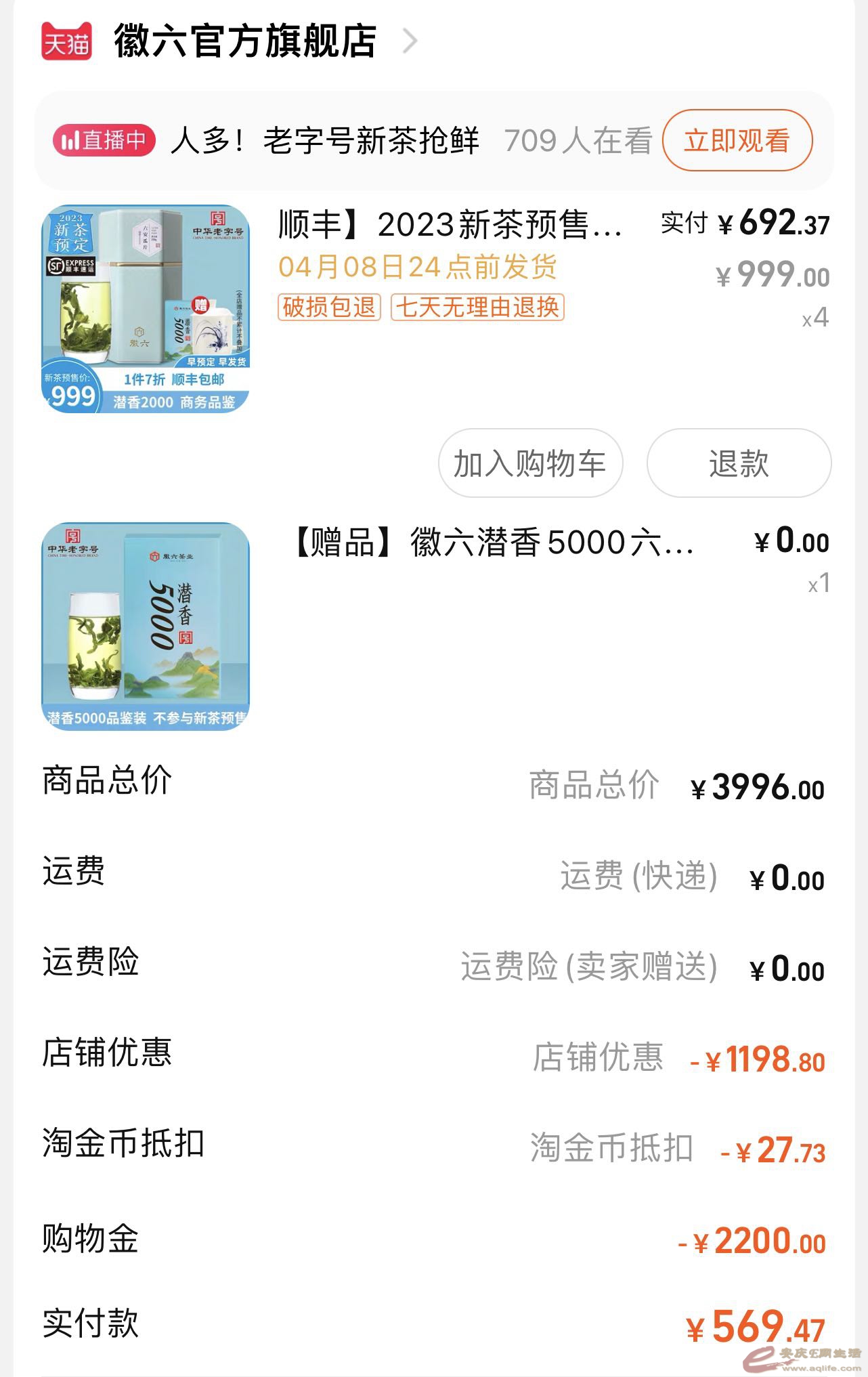Open the 徽六官方旗舰店 store page

[x=245, y=41]
